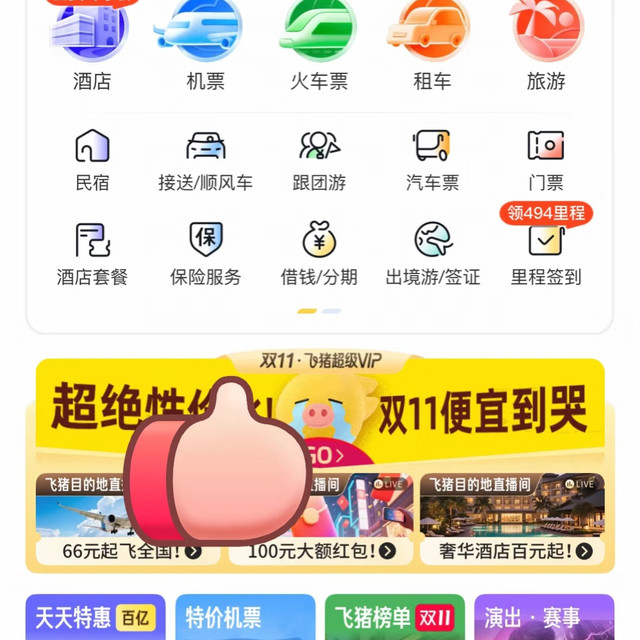Viewport: 640px width, 640px height.
Task: Tap 借钱/分期 loans and installments
Action: coord(319,254)
